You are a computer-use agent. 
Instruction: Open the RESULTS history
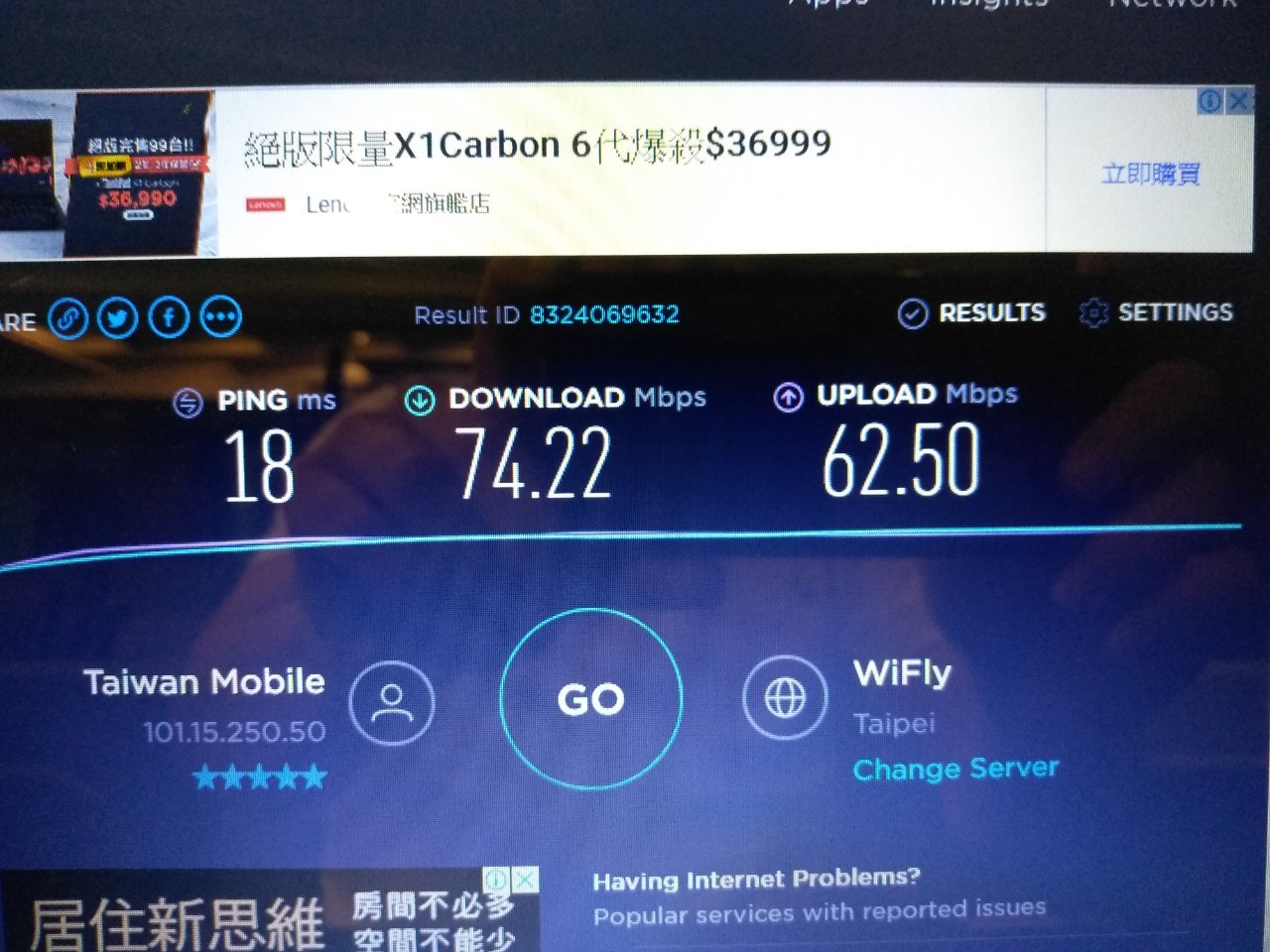point(971,313)
